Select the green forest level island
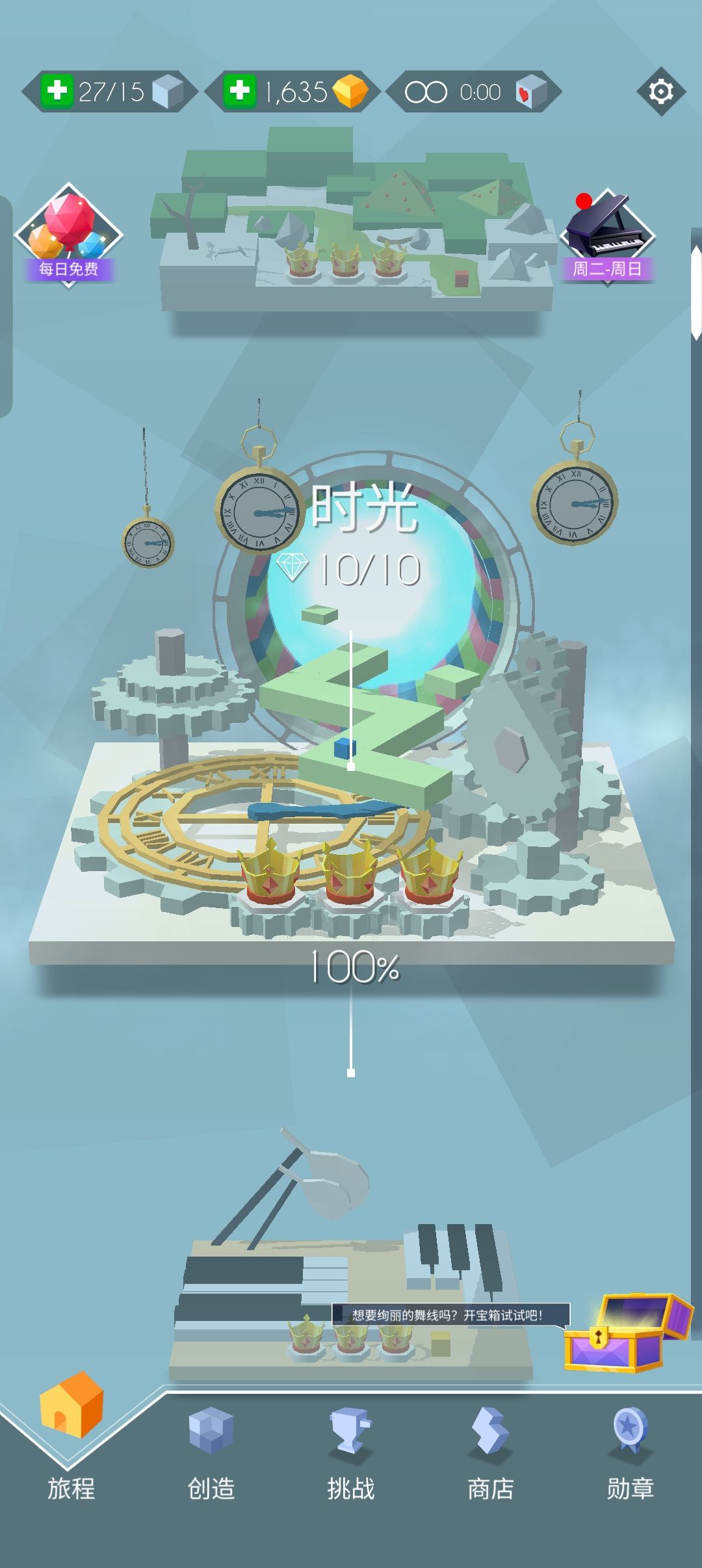The image size is (702, 1568). (x=354, y=221)
